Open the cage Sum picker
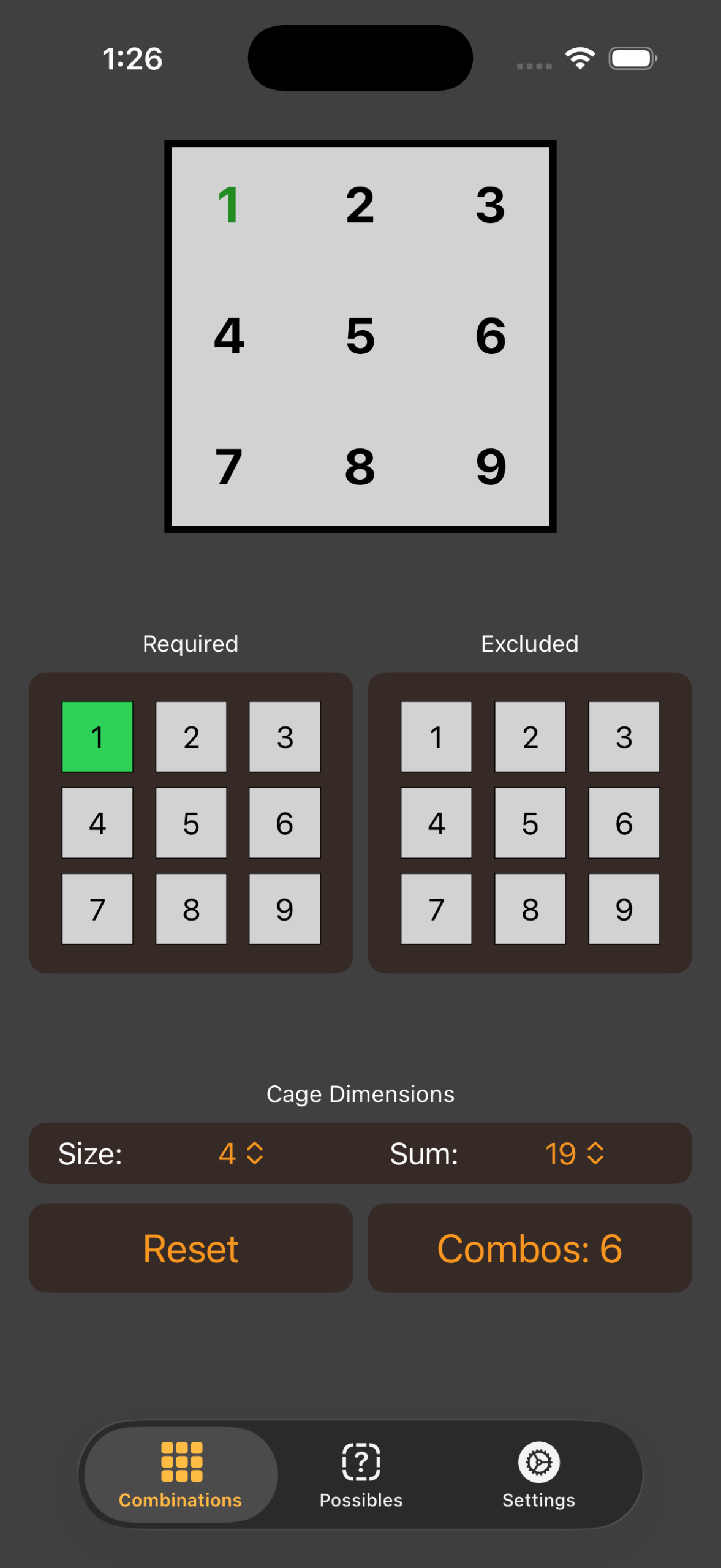Screen dimensions: 721x1568 point(575,1154)
